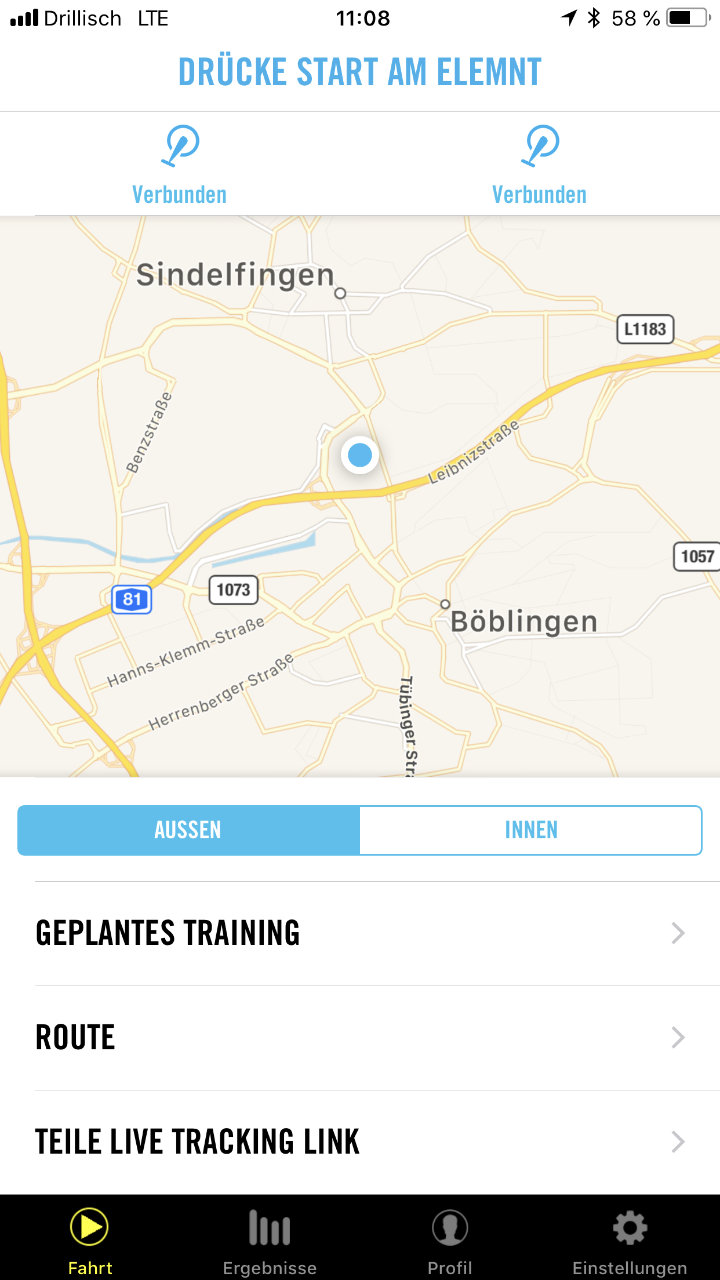Switch to the Innen segment
Image resolution: width=720 pixels, height=1280 pixels.
pos(530,830)
